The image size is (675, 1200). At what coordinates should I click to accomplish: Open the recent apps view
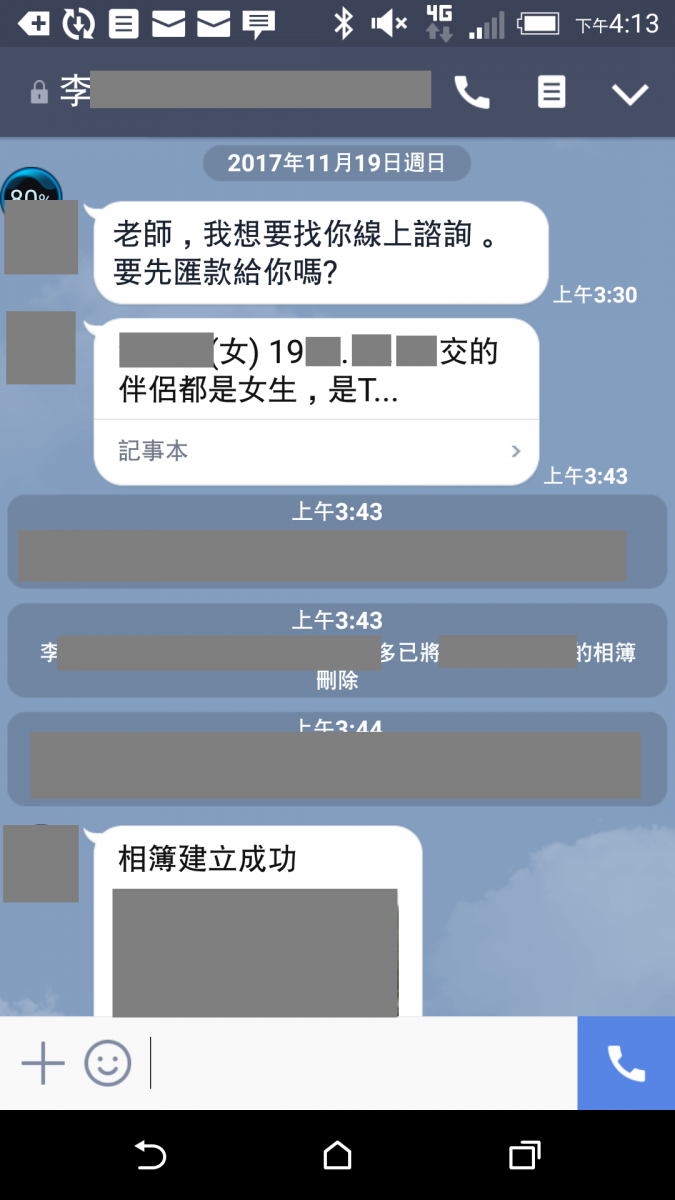pyautogui.click(x=524, y=1156)
